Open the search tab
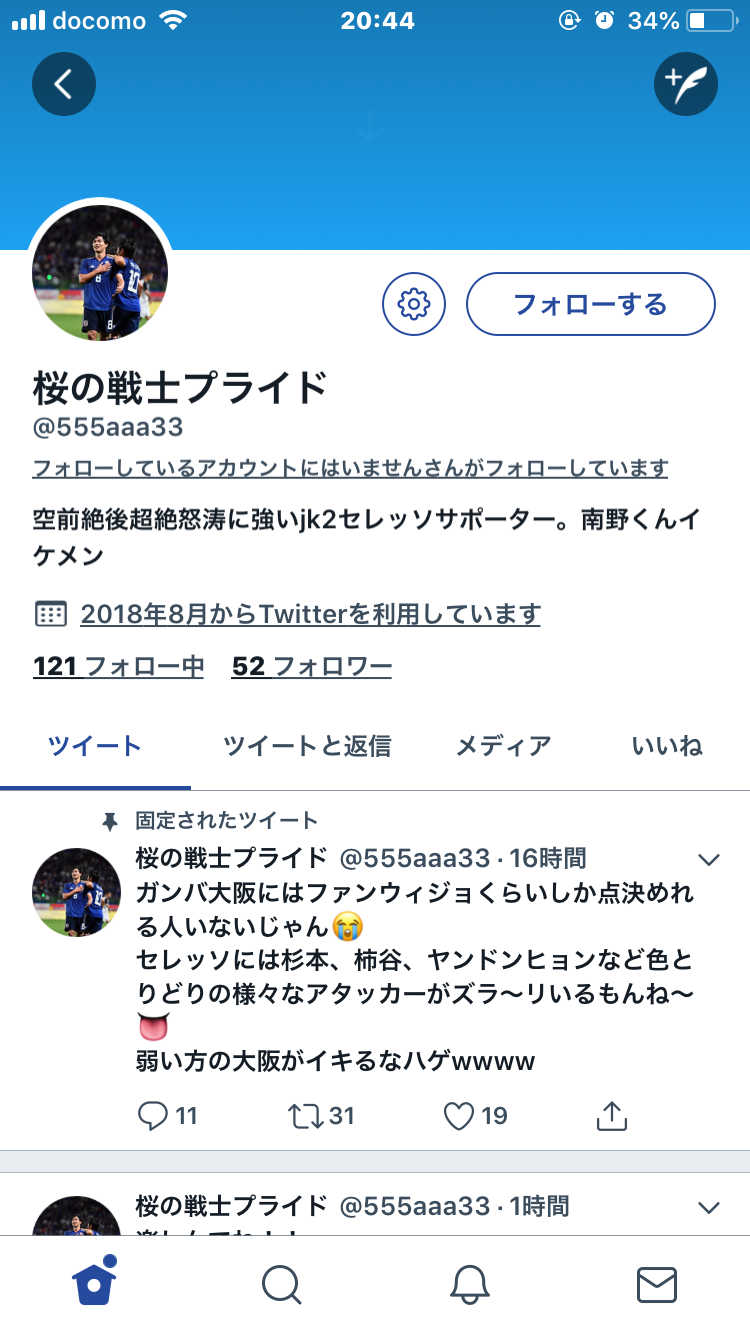Viewport: 750px width, 1334px height. click(281, 1284)
